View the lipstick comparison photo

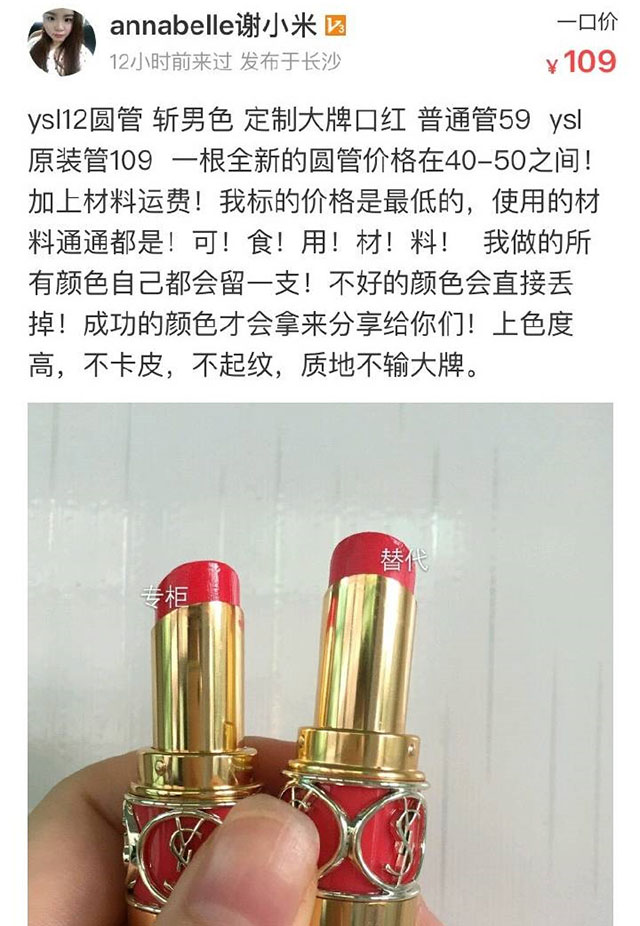(x=320, y=664)
